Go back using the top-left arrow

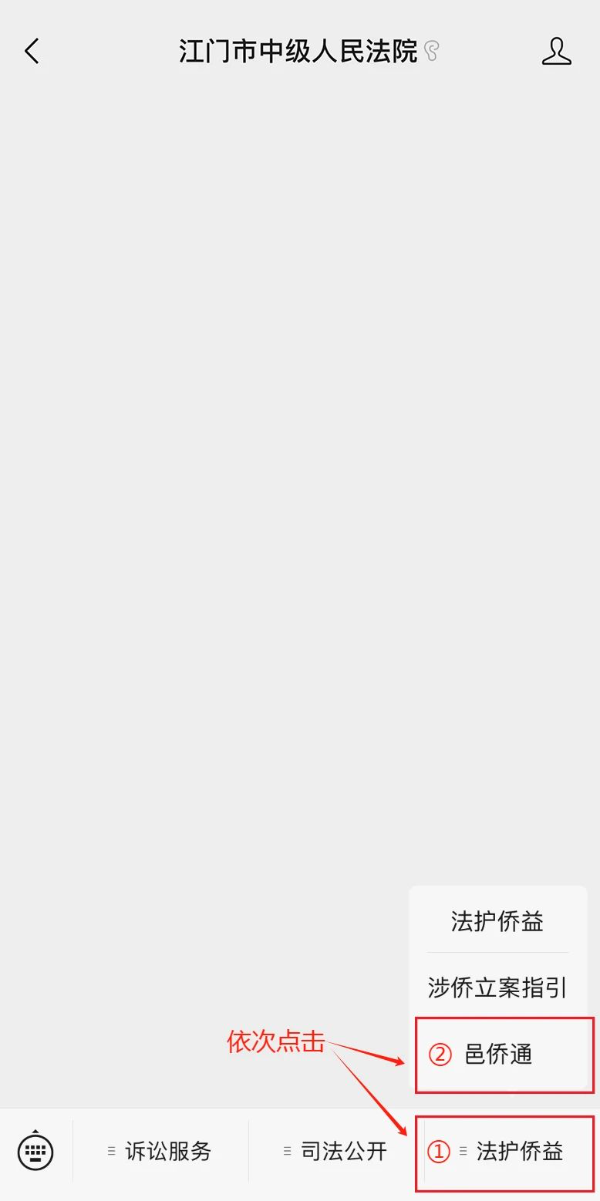(32, 52)
